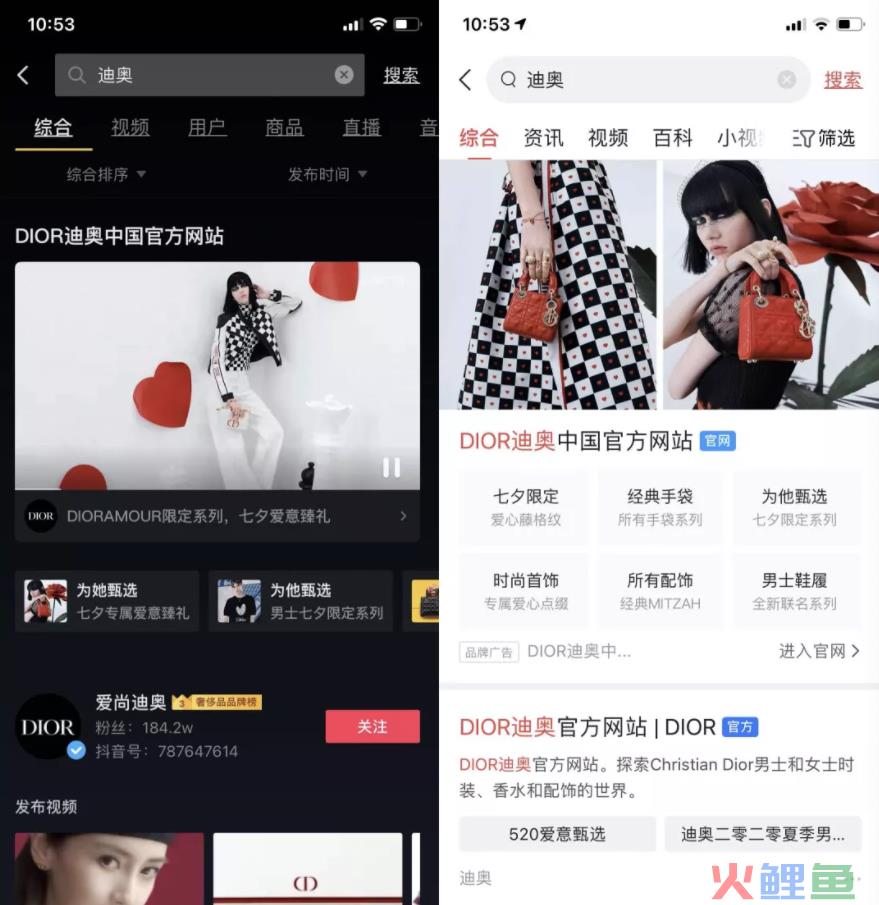This screenshot has height=905, width=879.
Task: Open the 筛选 filter
Action: pyautogui.click(x=824, y=138)
